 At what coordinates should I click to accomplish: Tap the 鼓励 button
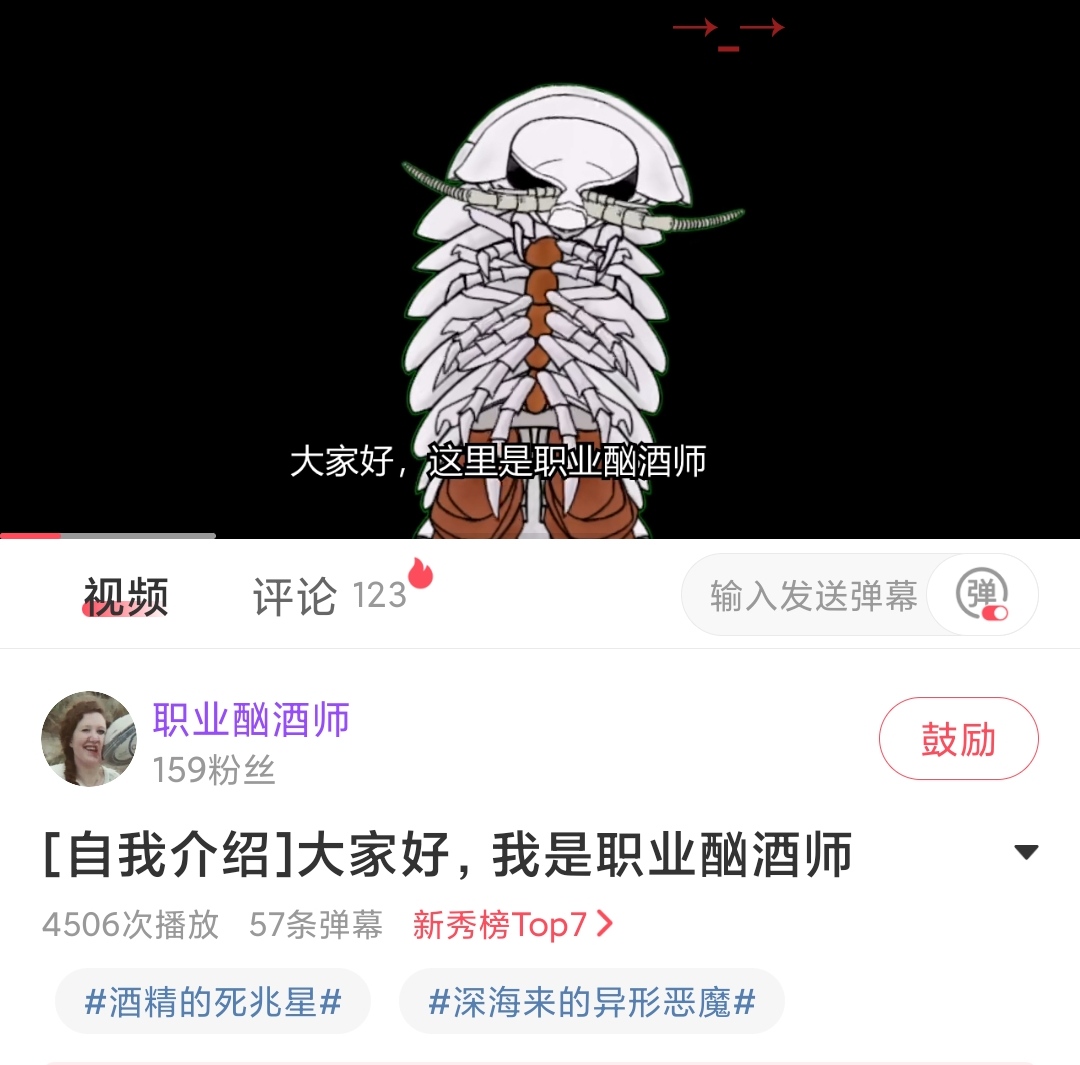pos(958,739)
